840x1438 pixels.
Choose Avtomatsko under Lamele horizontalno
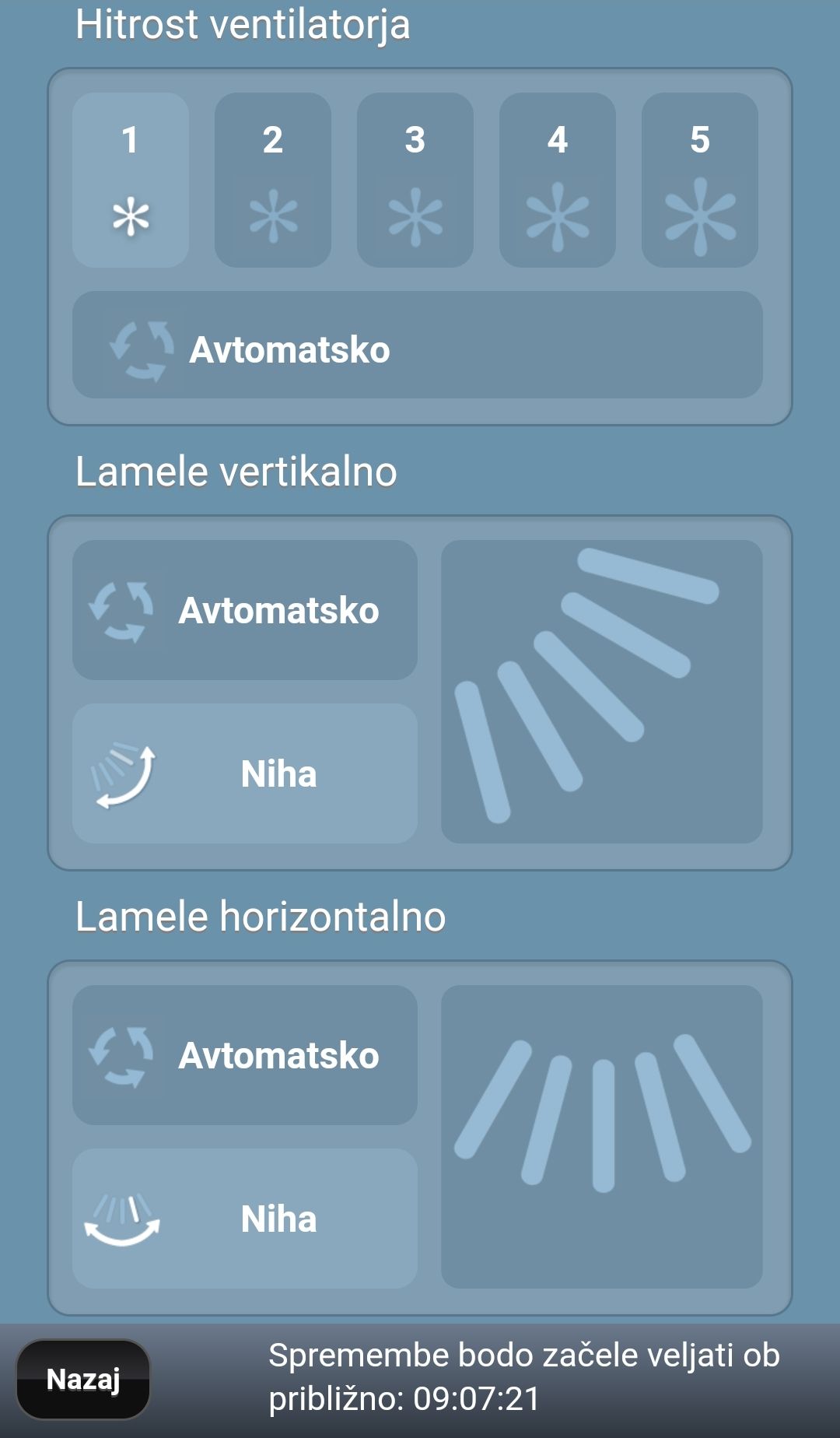(x=245, y=1055)
